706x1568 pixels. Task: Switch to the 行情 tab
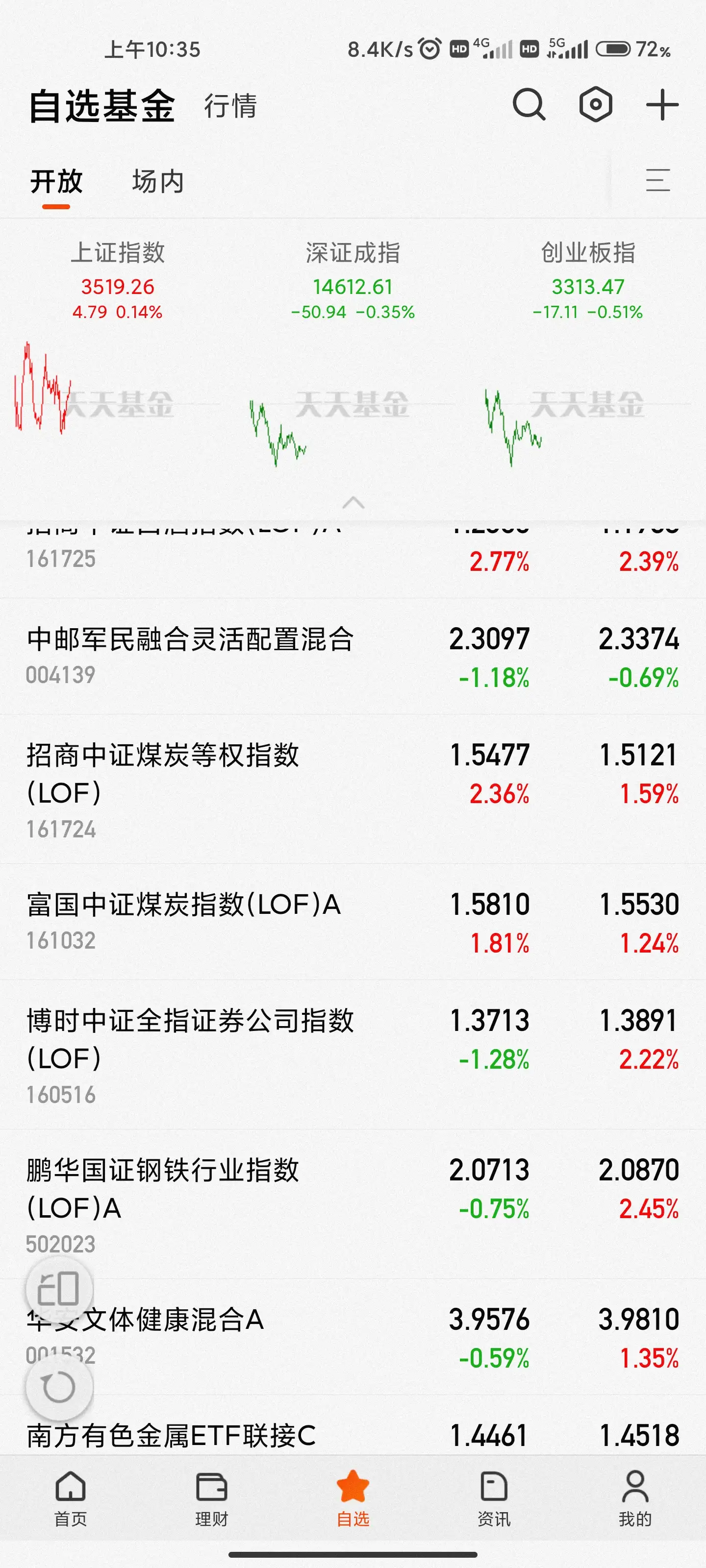coord(230,106)
